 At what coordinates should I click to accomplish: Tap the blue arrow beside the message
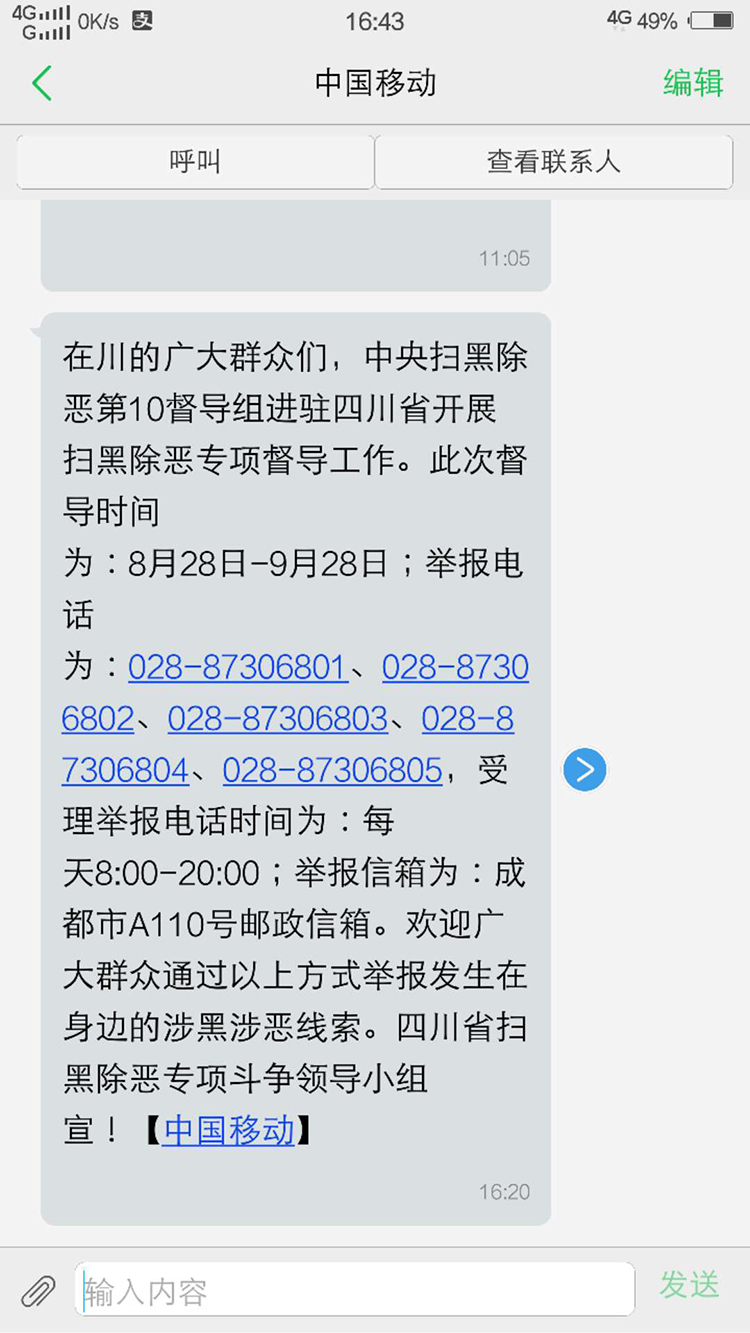click(585, 769)
